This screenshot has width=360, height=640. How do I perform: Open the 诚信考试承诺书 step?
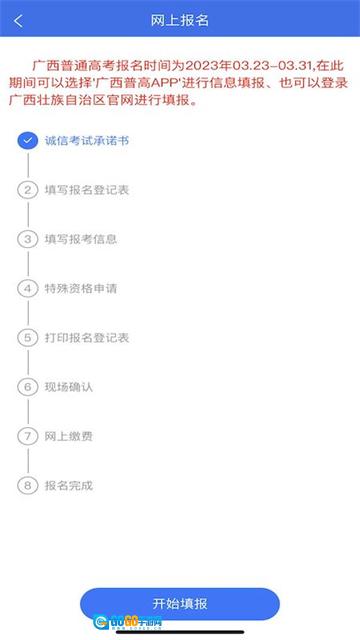tap(87, 141)
